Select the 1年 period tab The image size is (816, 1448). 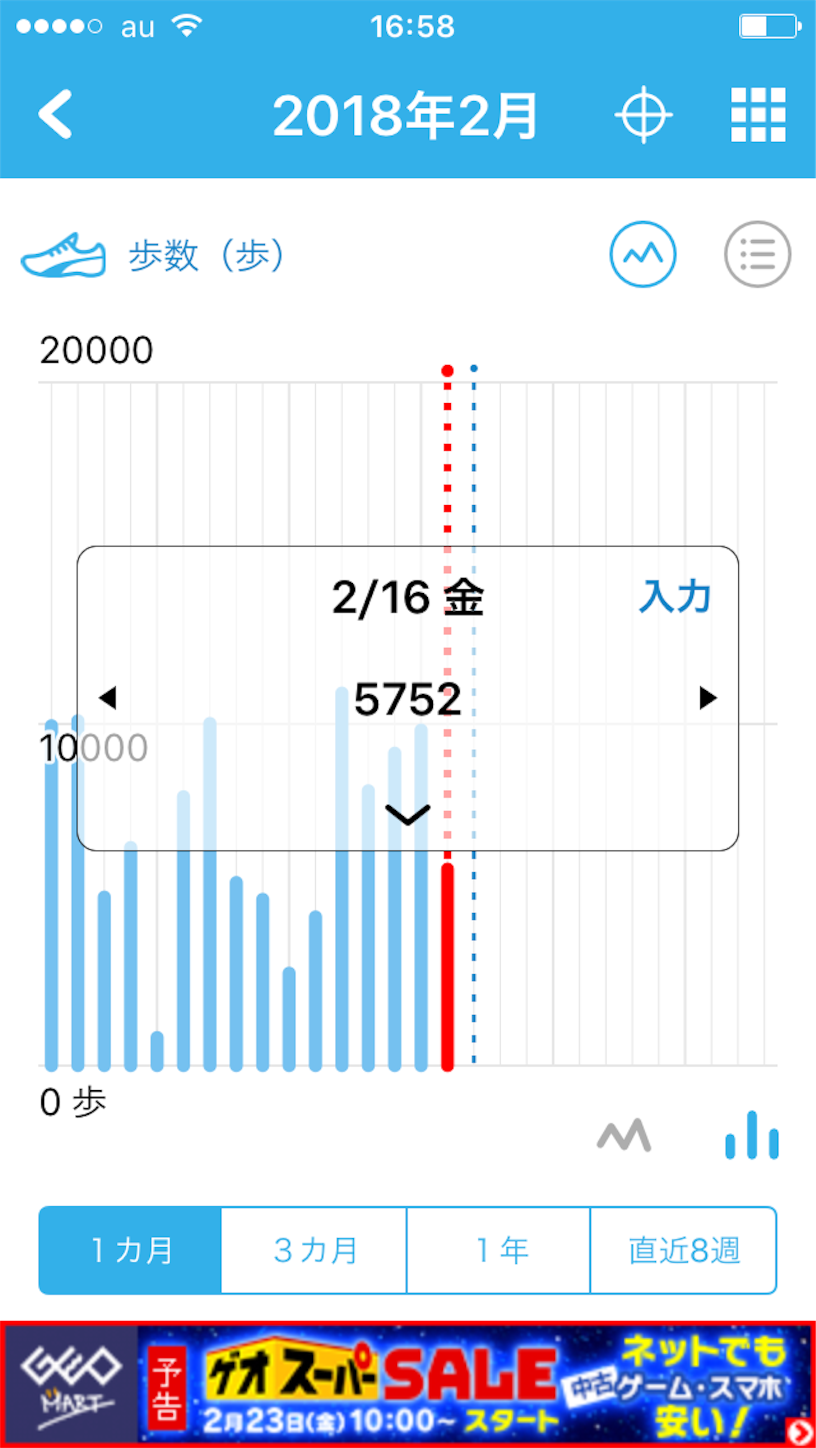pyautogui.click(x=499, y=1250)
